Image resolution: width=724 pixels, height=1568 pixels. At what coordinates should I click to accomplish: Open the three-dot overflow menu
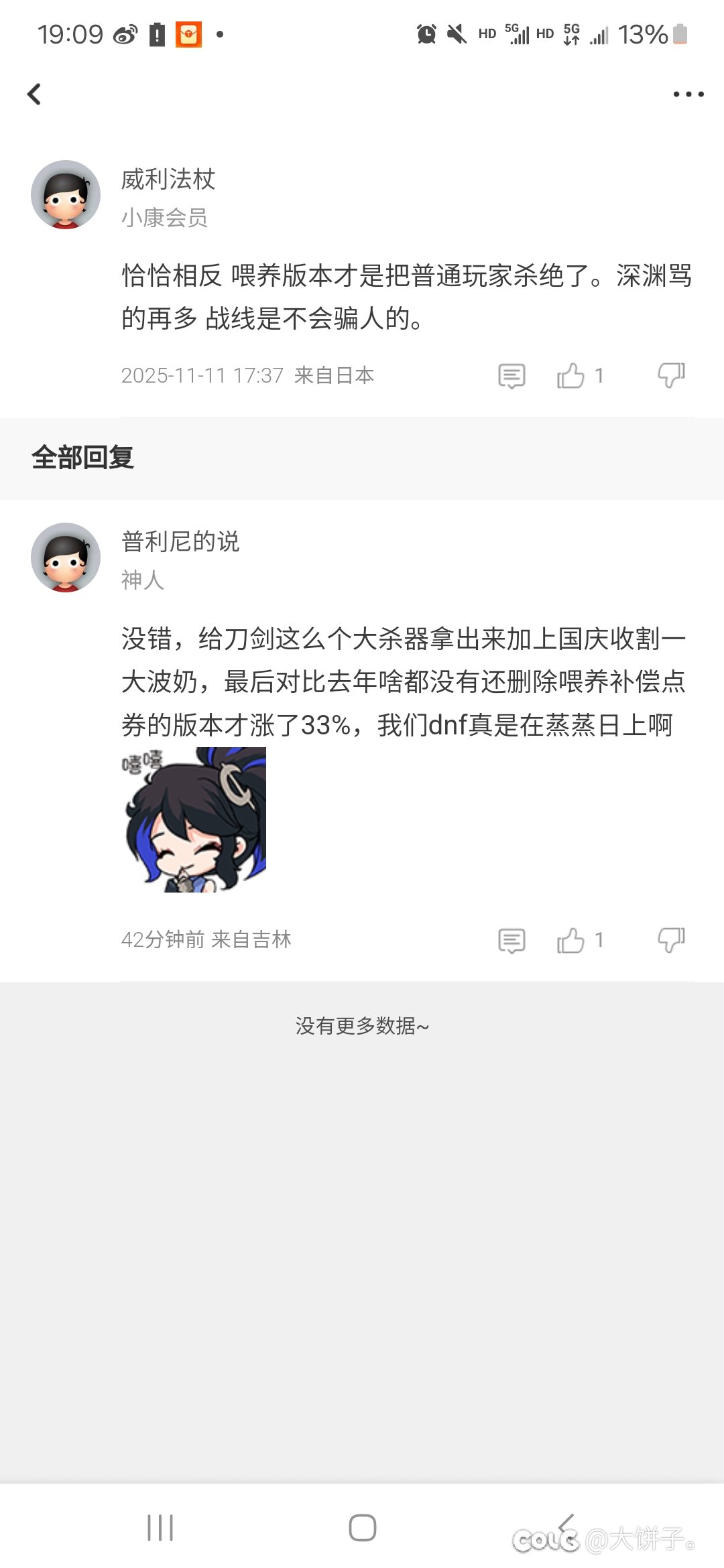pyautogui.click(x=688, y=94)
